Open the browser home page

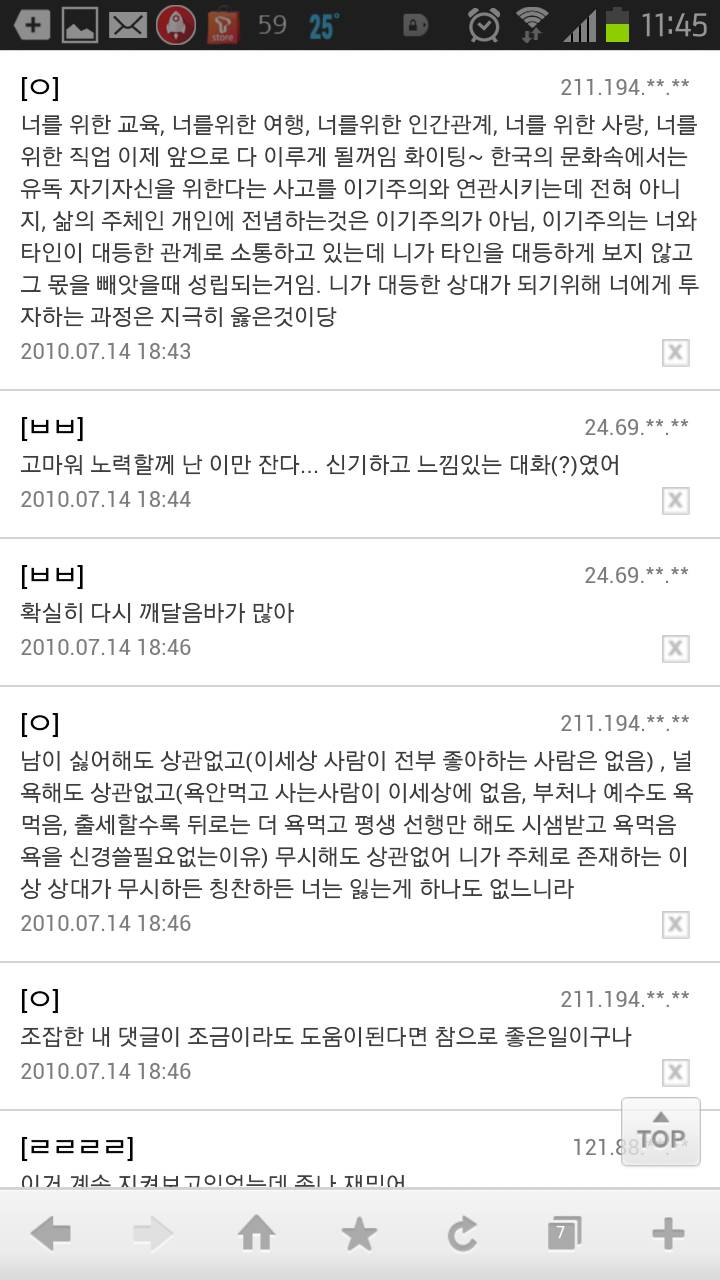[256, 1234]
